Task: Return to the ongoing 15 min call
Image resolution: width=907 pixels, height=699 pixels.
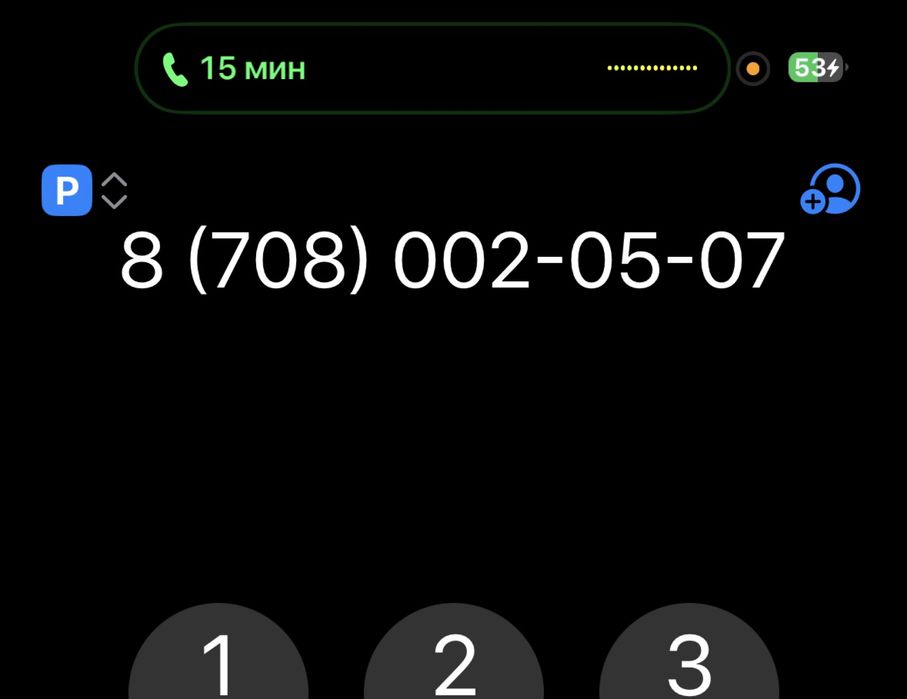Action: pyautogui.click(x=432, y=68)
